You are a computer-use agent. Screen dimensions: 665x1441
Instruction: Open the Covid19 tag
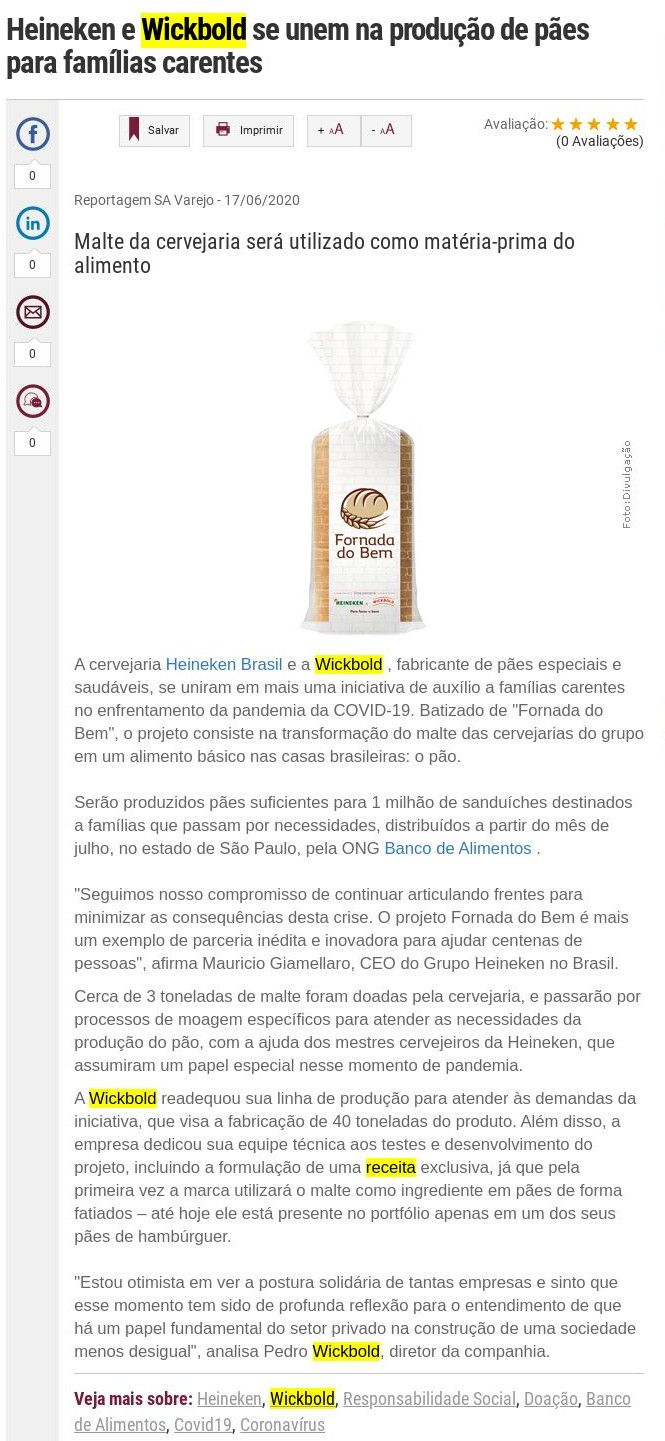click(203, 1424)
